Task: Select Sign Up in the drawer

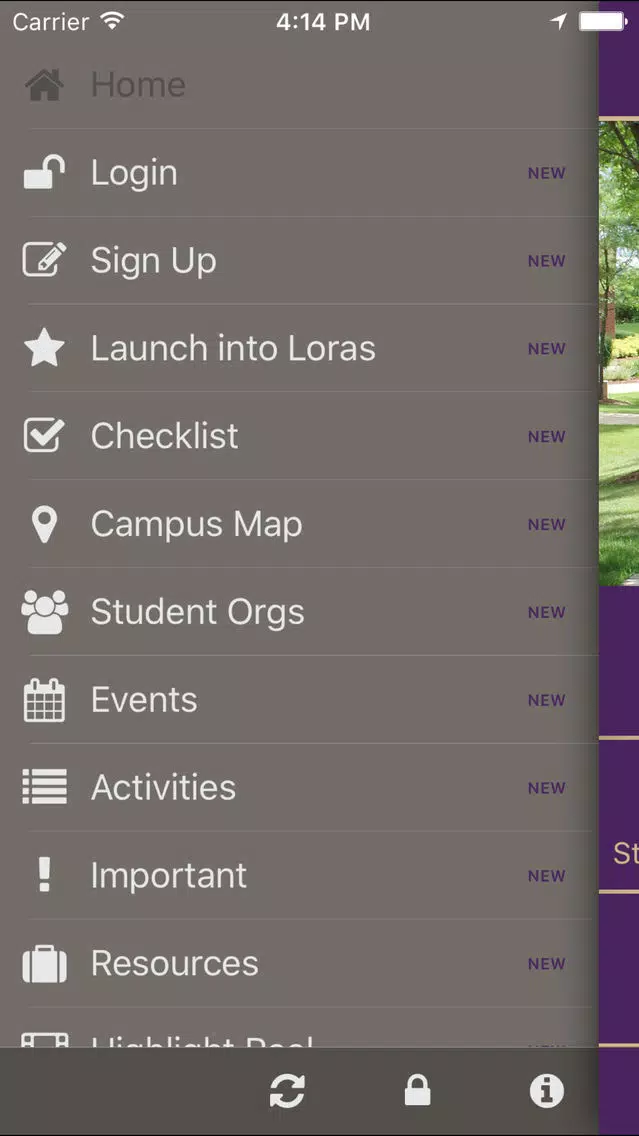Action: pyautogui.click(x=299, y=261)
